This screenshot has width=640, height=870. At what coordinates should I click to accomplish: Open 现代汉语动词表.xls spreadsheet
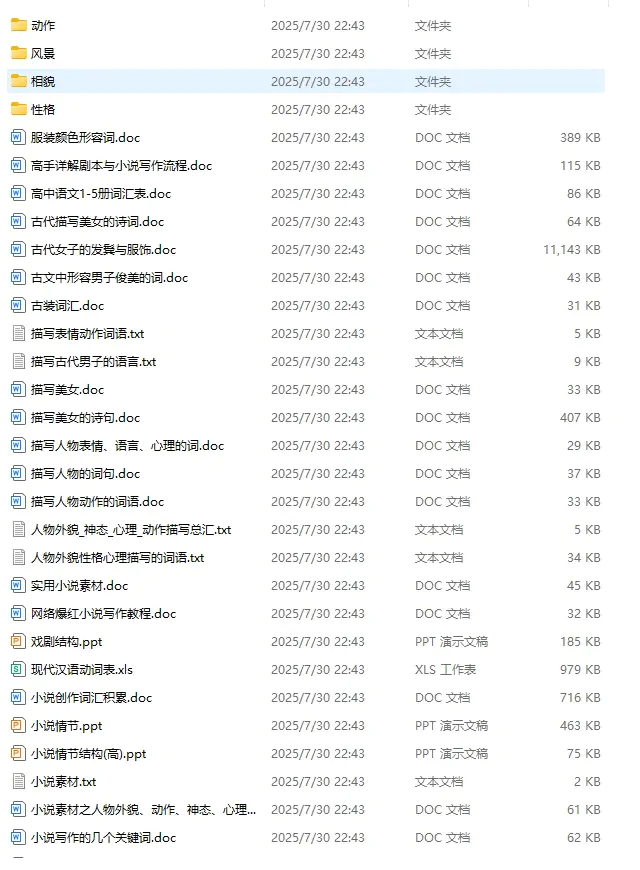[81, 669]
